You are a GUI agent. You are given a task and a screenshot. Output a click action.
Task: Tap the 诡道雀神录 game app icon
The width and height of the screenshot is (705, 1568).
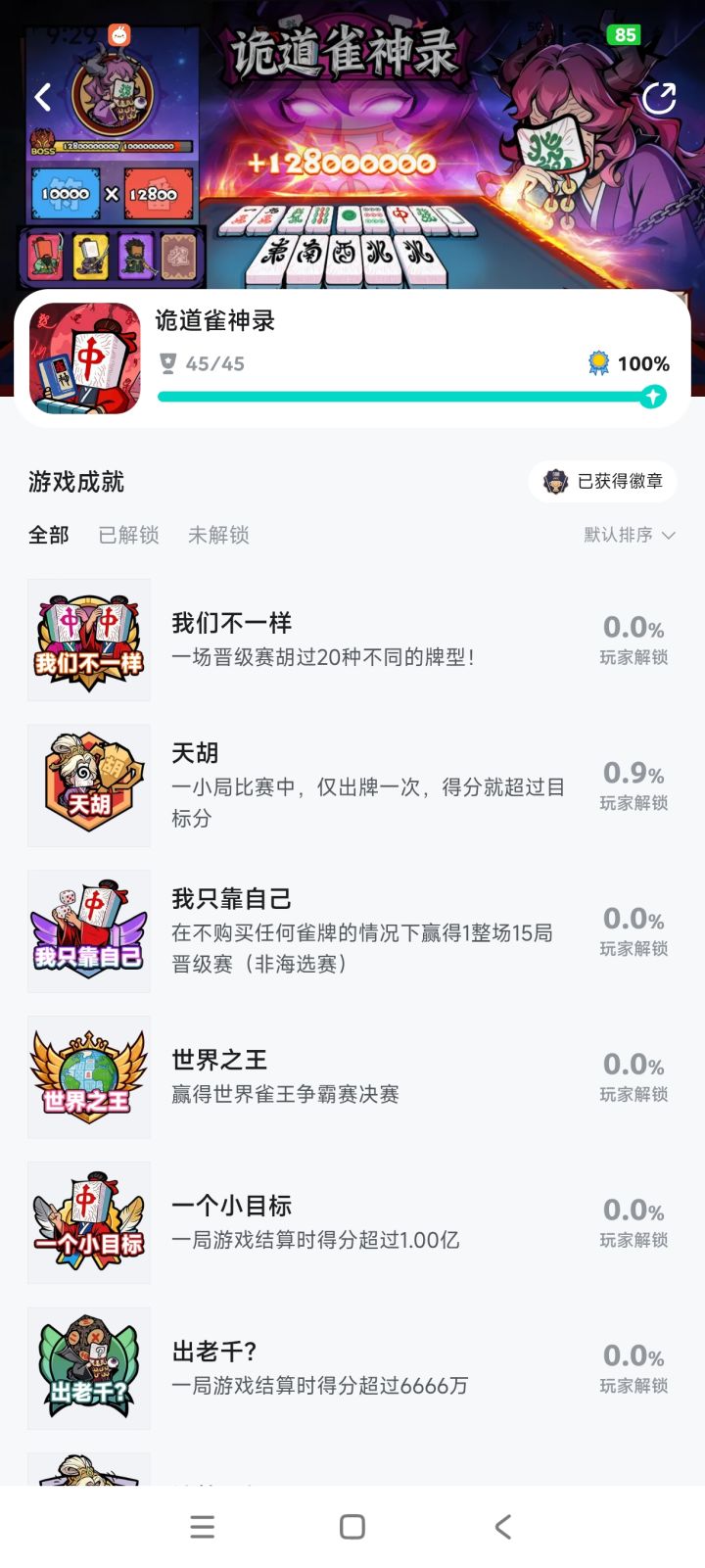coord(83,358)
